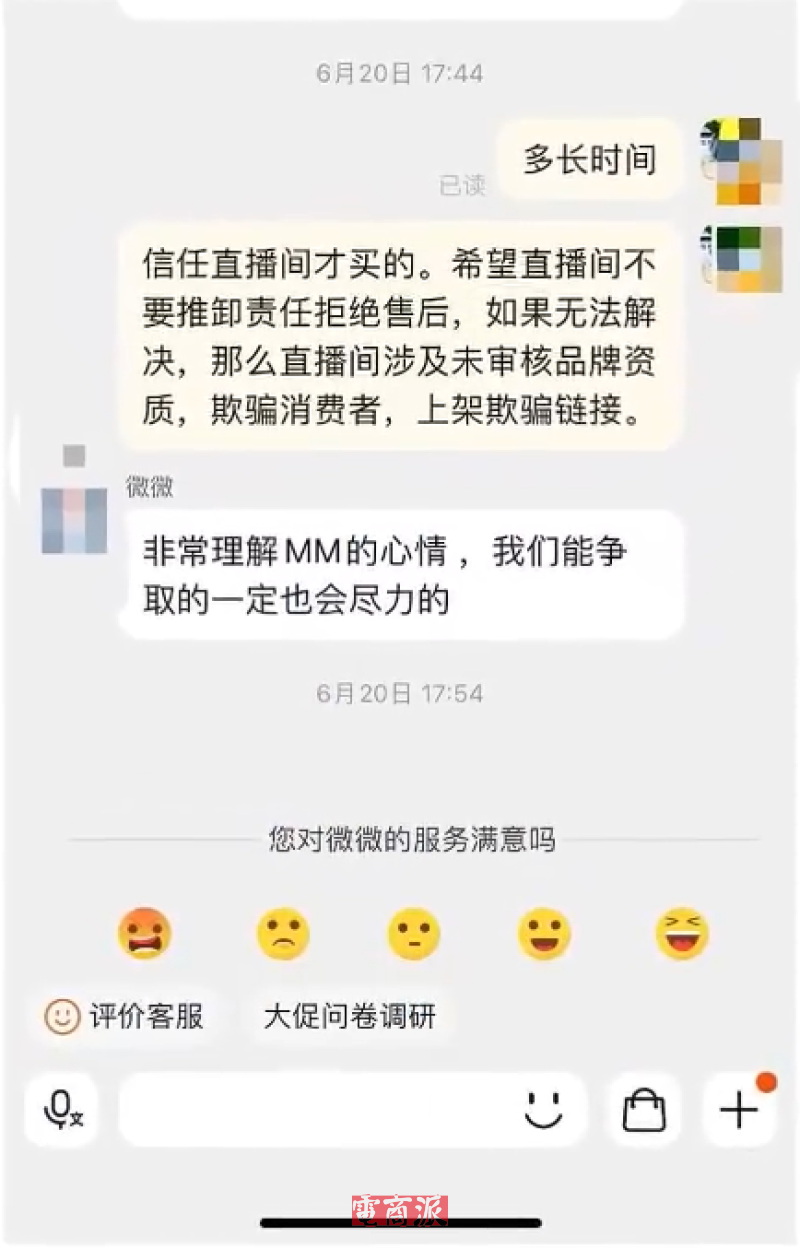The height and width of the screenshot is (1248, 800).
Task: Switch to voice input microphone
Action: [62, 1110]
